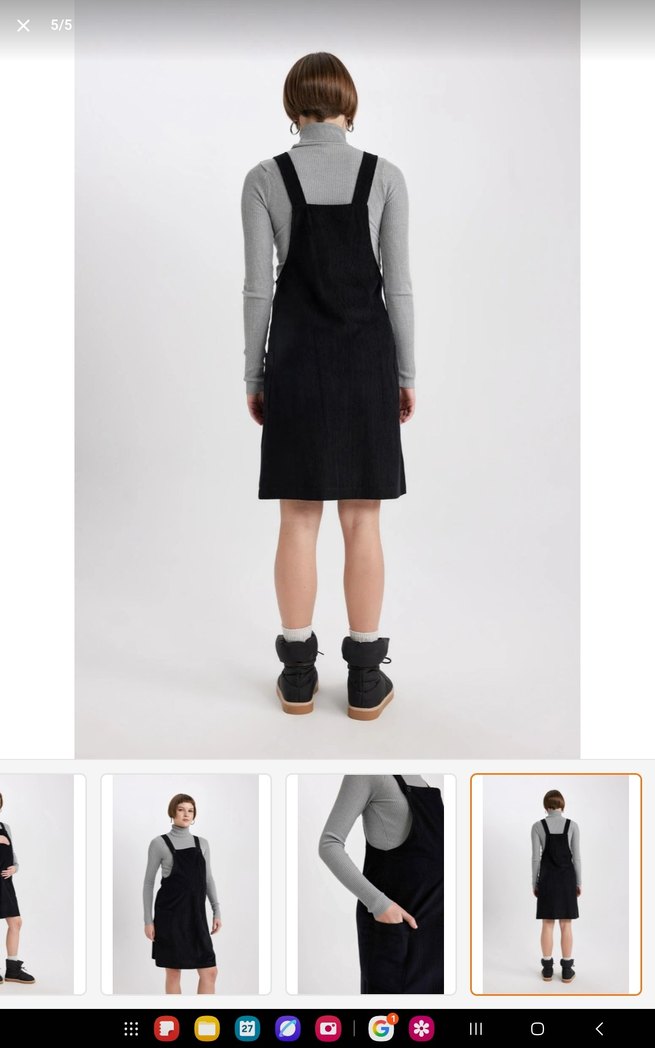This screenshot has height=1048, width=655.
Task: Open the calendar app showing 27
Action: (x=247, y=1028)
